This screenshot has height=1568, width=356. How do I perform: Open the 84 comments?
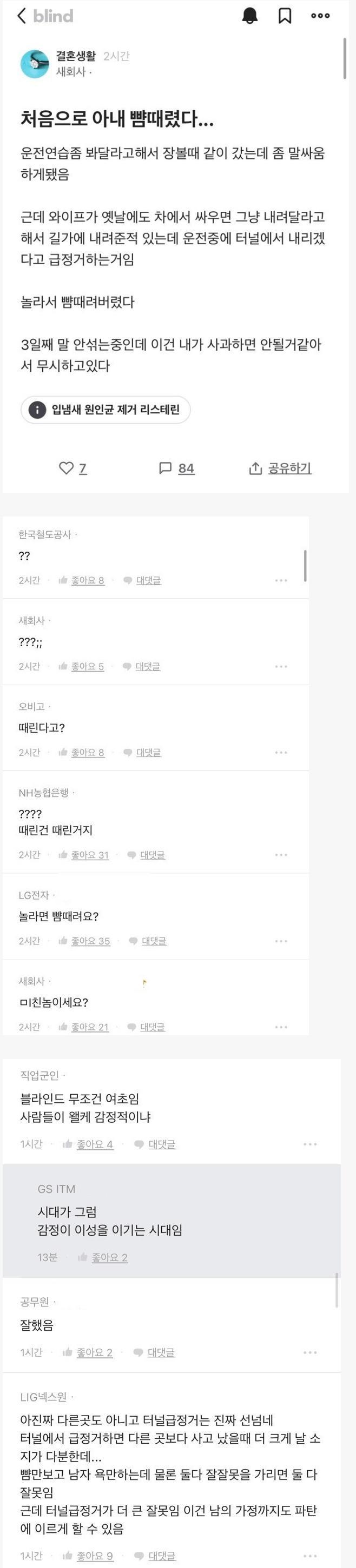click(x=177, y=468)
